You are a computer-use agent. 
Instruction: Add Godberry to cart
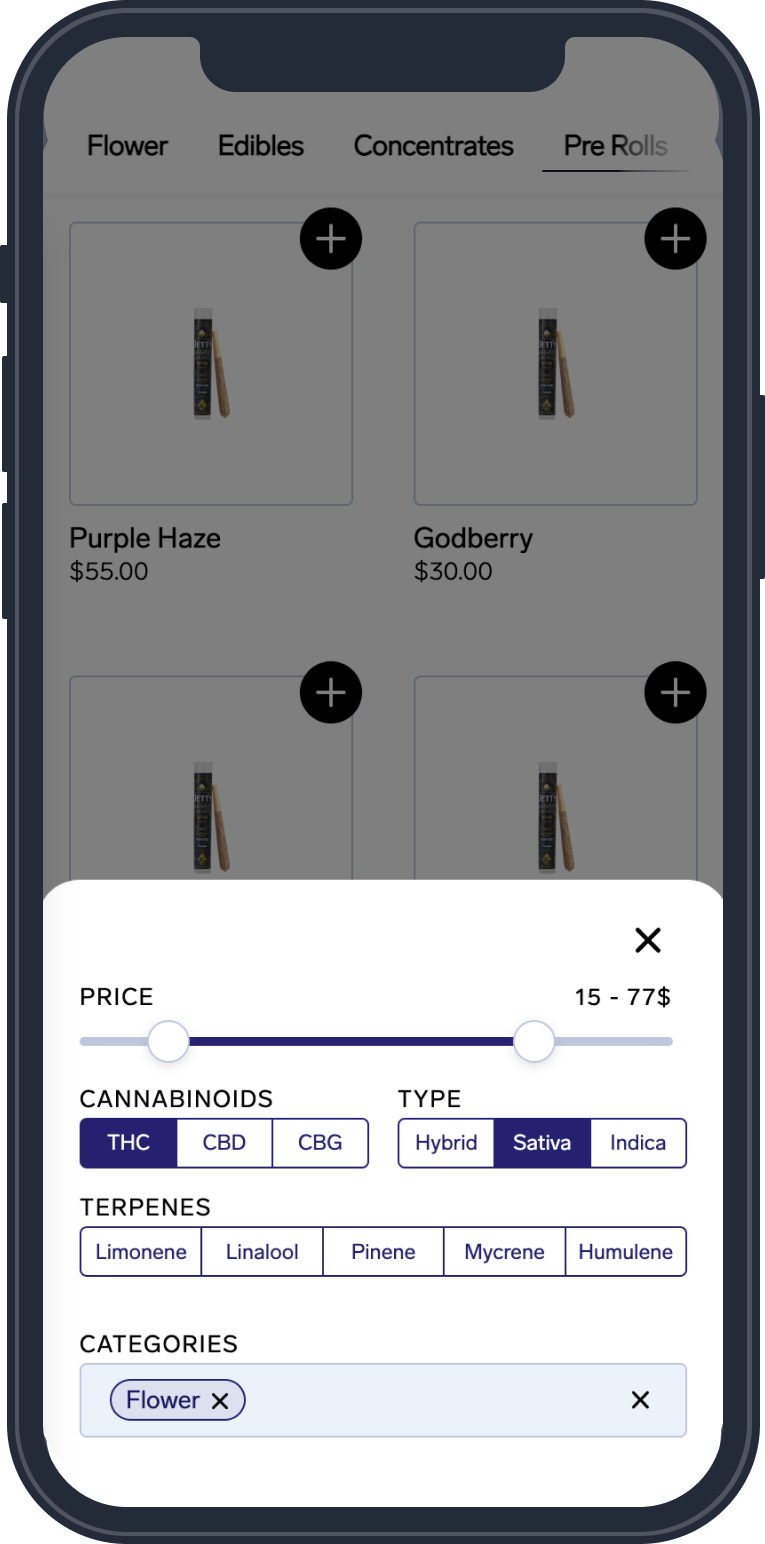(x=675, y=239)
